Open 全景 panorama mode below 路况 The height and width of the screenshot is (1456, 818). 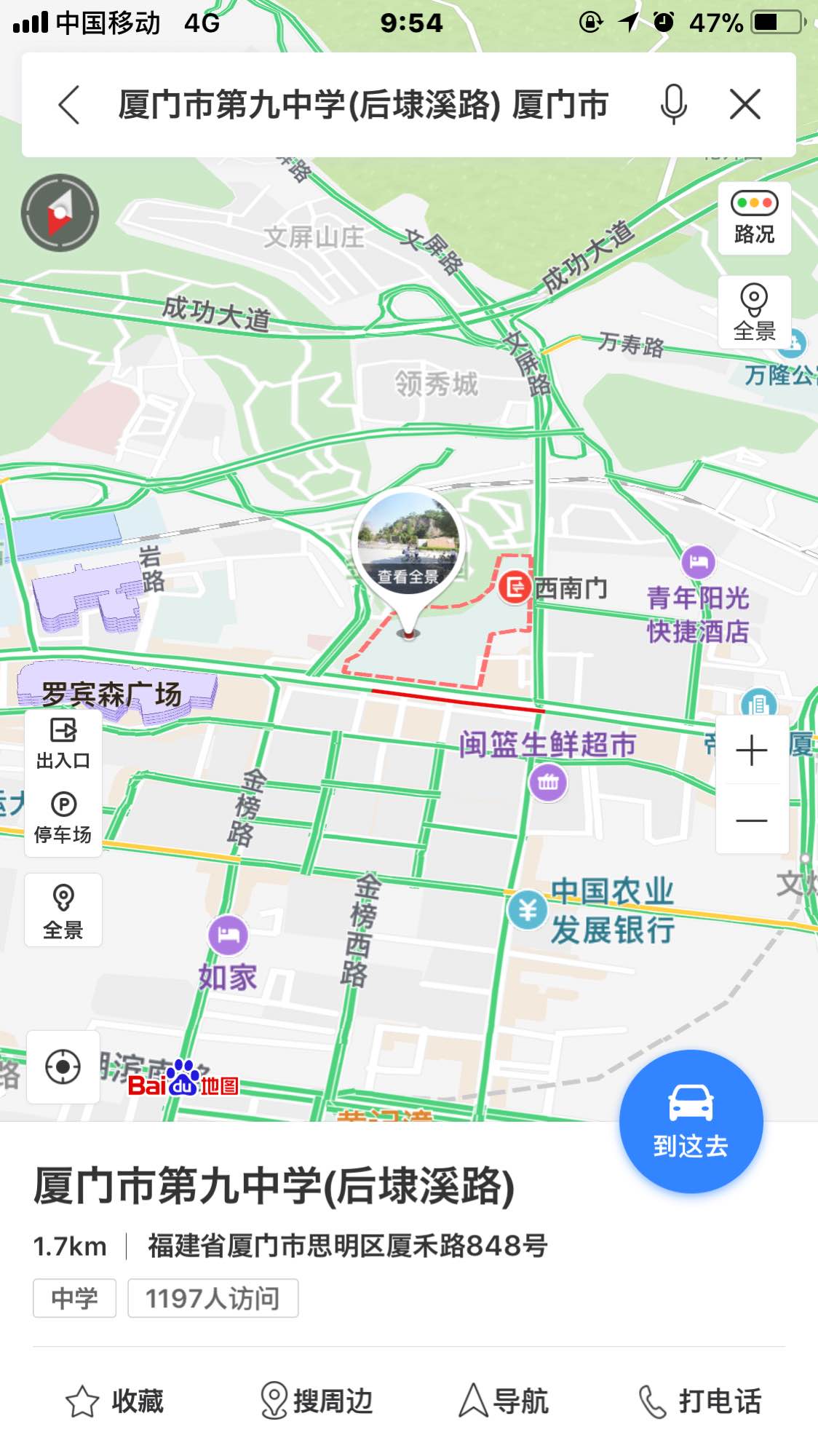pos(754,312)
